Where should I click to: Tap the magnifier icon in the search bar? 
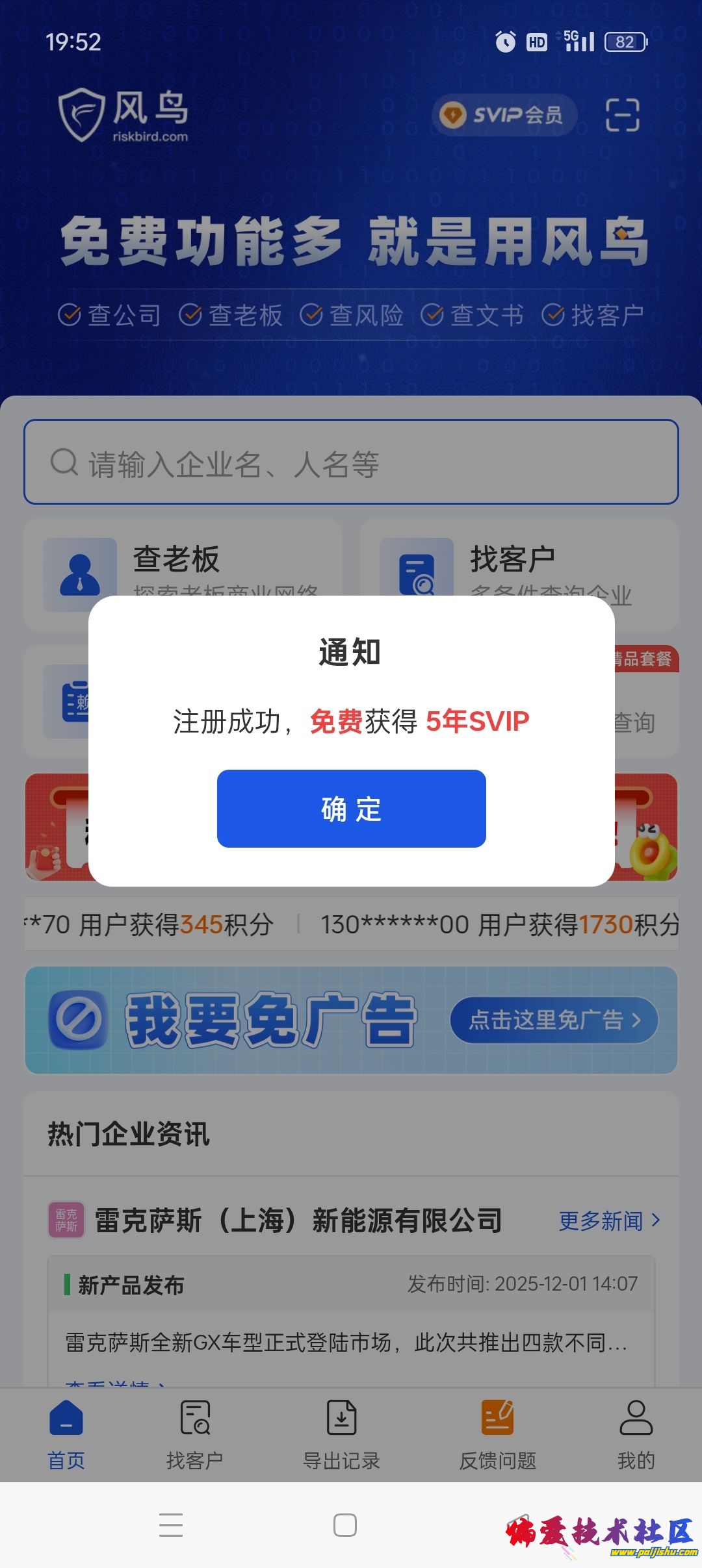[62, 463]
